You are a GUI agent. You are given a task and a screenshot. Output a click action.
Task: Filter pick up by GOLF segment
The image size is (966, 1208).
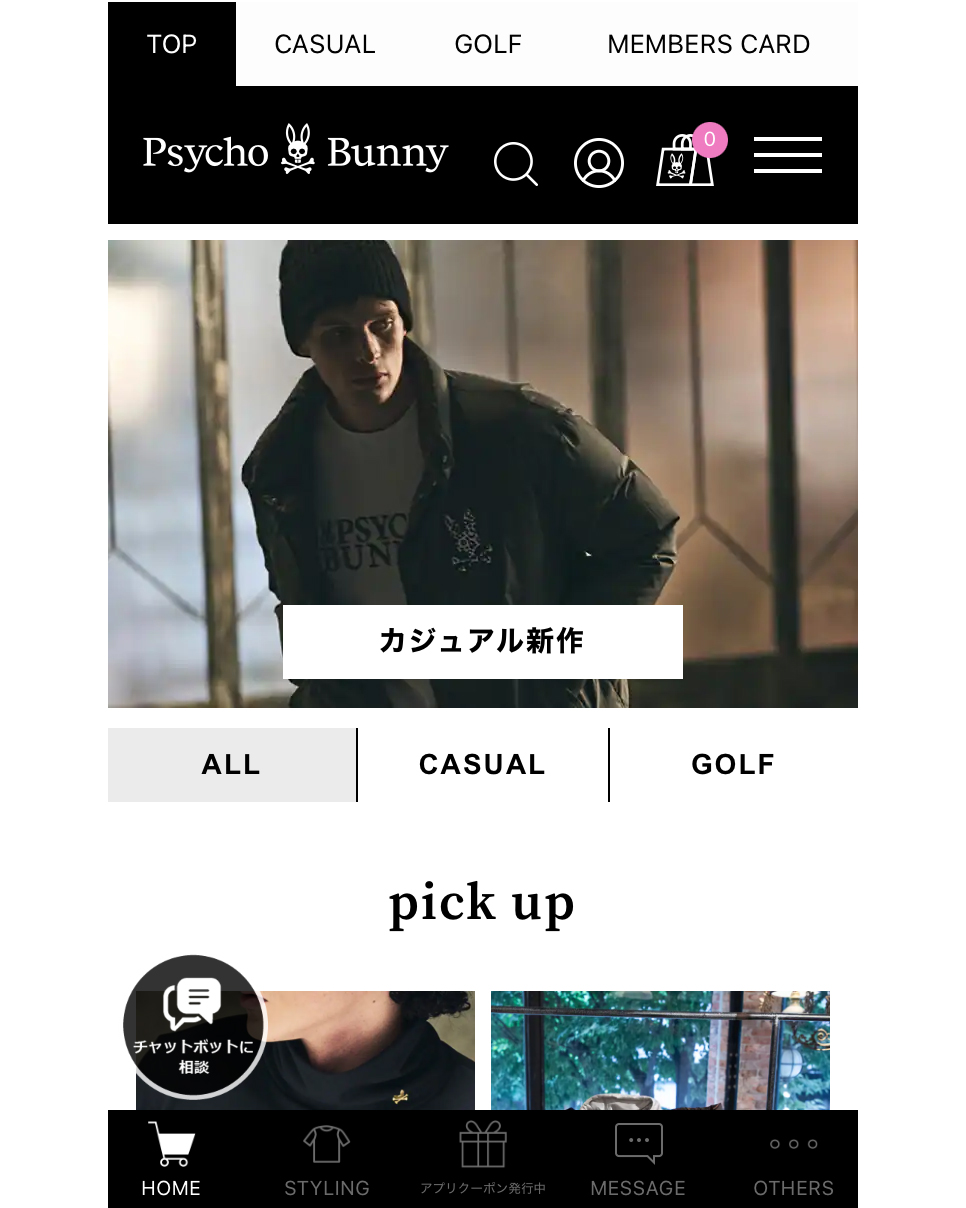click(x=733, y=765)
